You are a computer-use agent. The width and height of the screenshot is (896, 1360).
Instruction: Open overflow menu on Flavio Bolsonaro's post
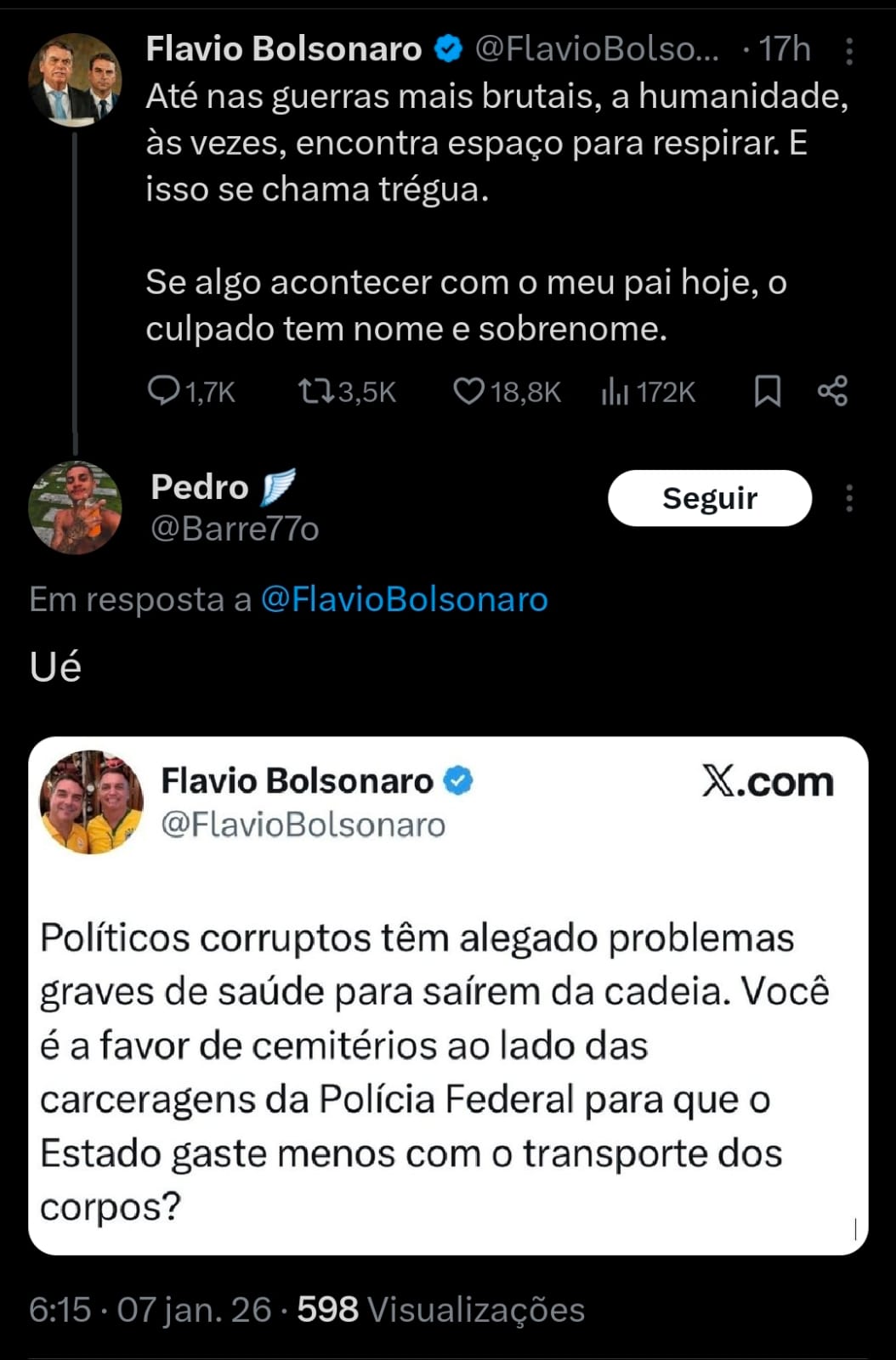click(848, 52)
